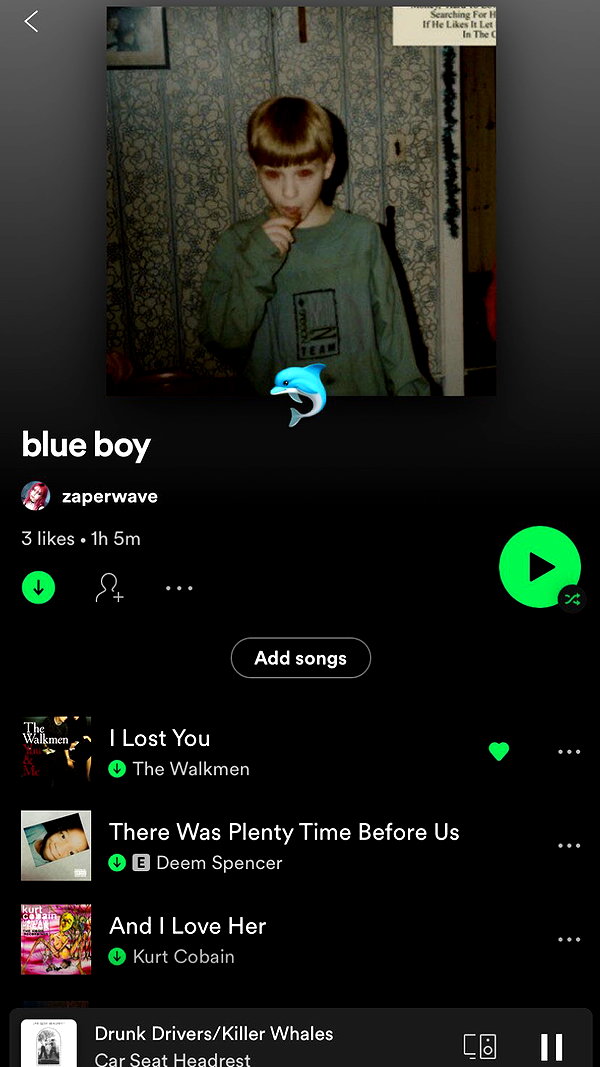The width and height of the screenshot is (600, 1067).
Task: Open more options for the Deem Spencer track
Action: pyautogui.click(x=569, y=846)
